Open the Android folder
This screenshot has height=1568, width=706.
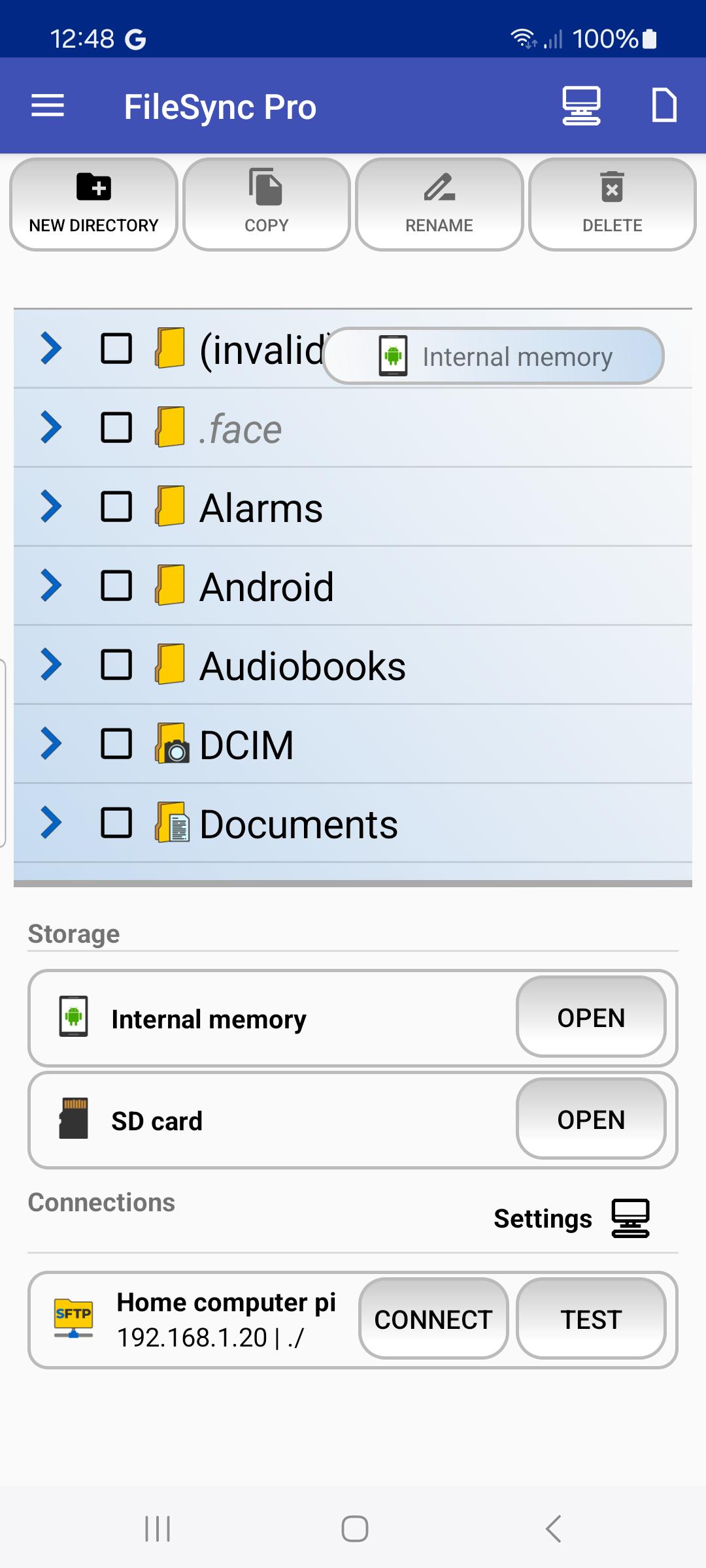coord(267,586)
